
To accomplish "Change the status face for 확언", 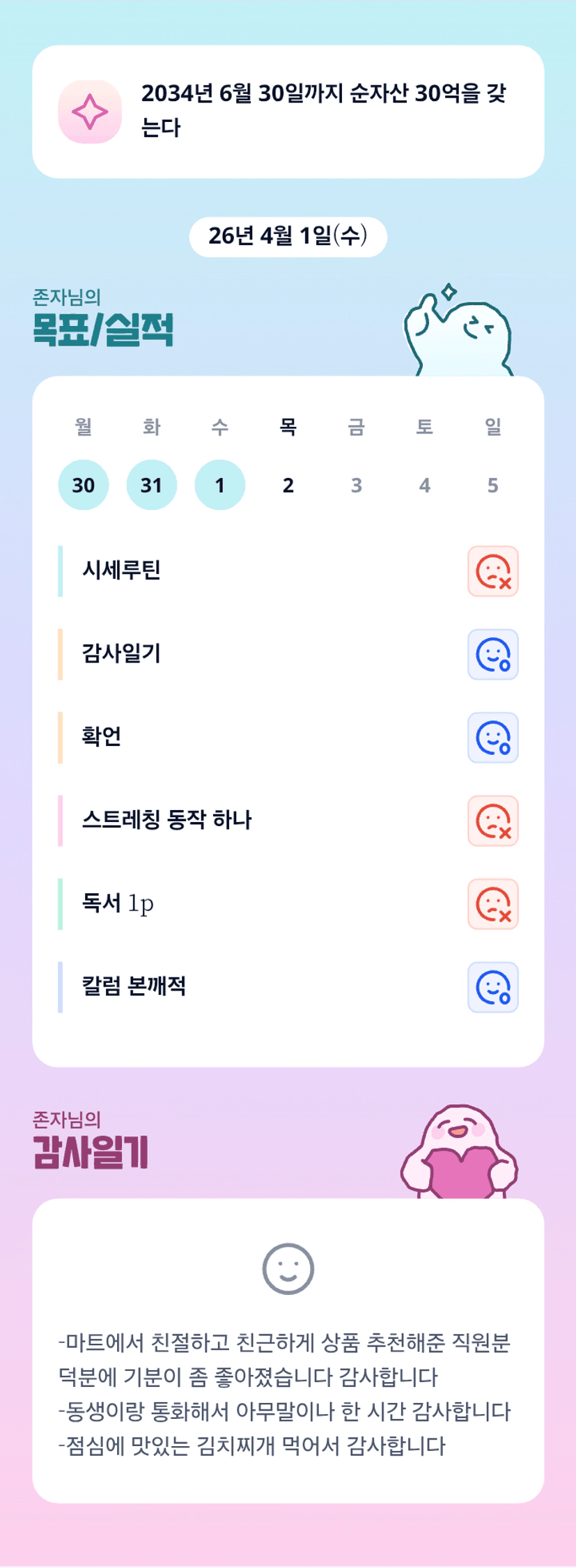I will 492,737.
